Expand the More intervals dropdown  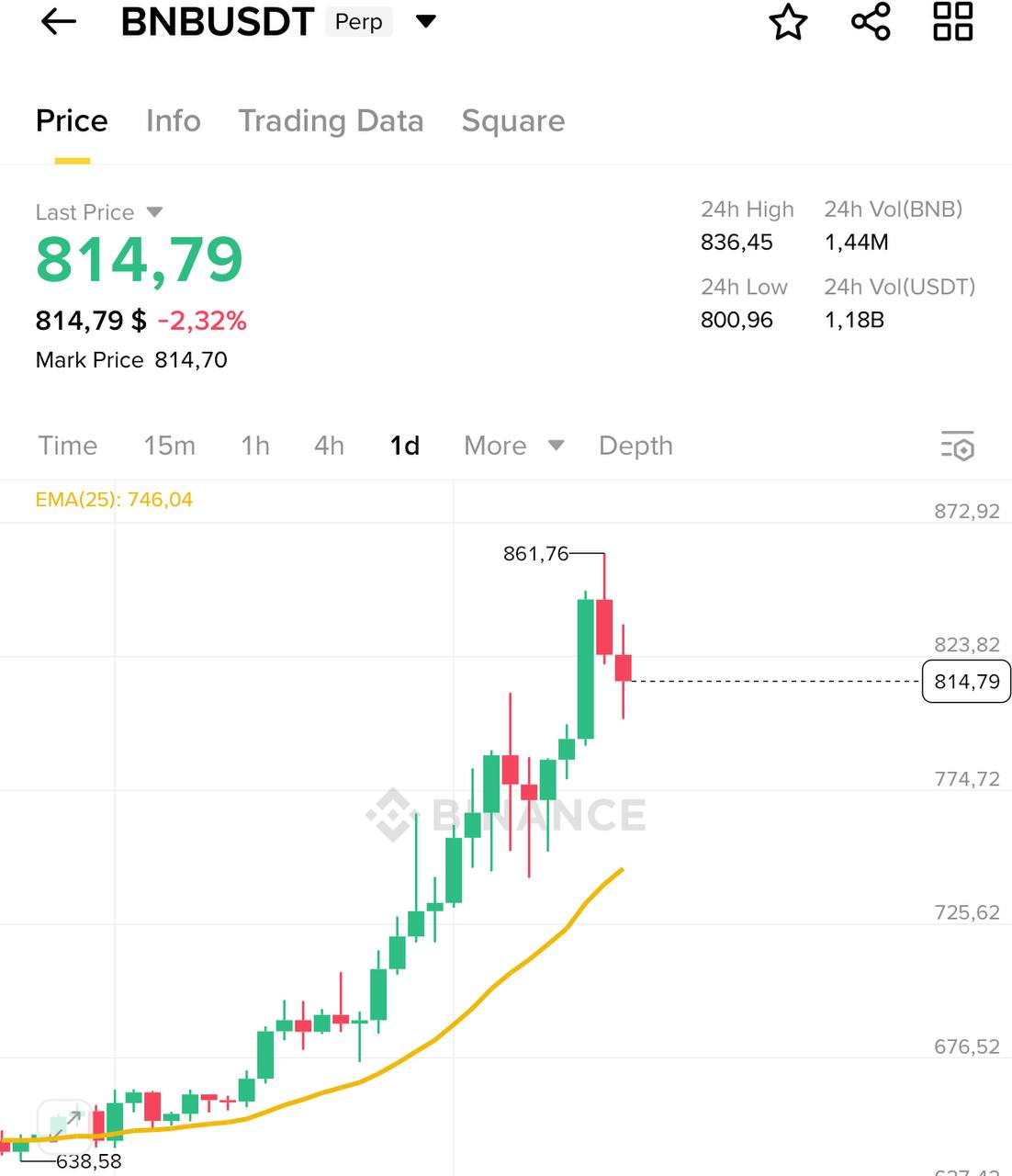point(512,446)
